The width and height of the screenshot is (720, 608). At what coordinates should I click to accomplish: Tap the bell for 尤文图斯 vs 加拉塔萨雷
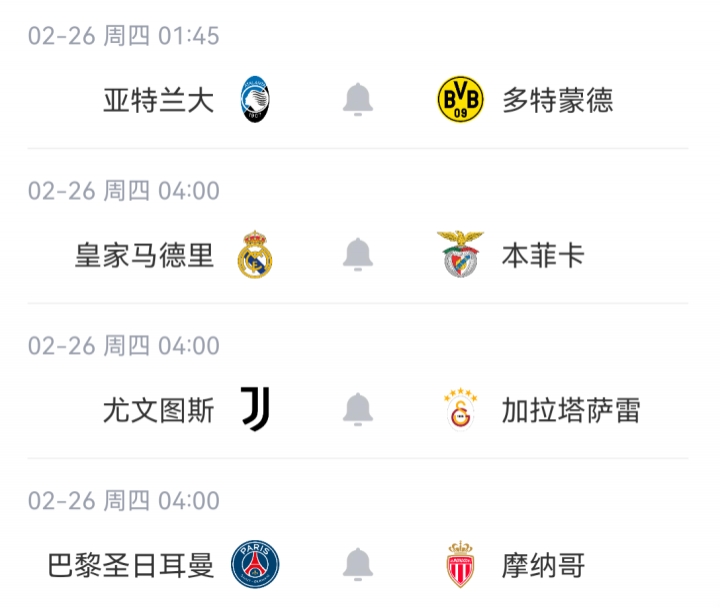pyautogui.click(x=357, y=410)
